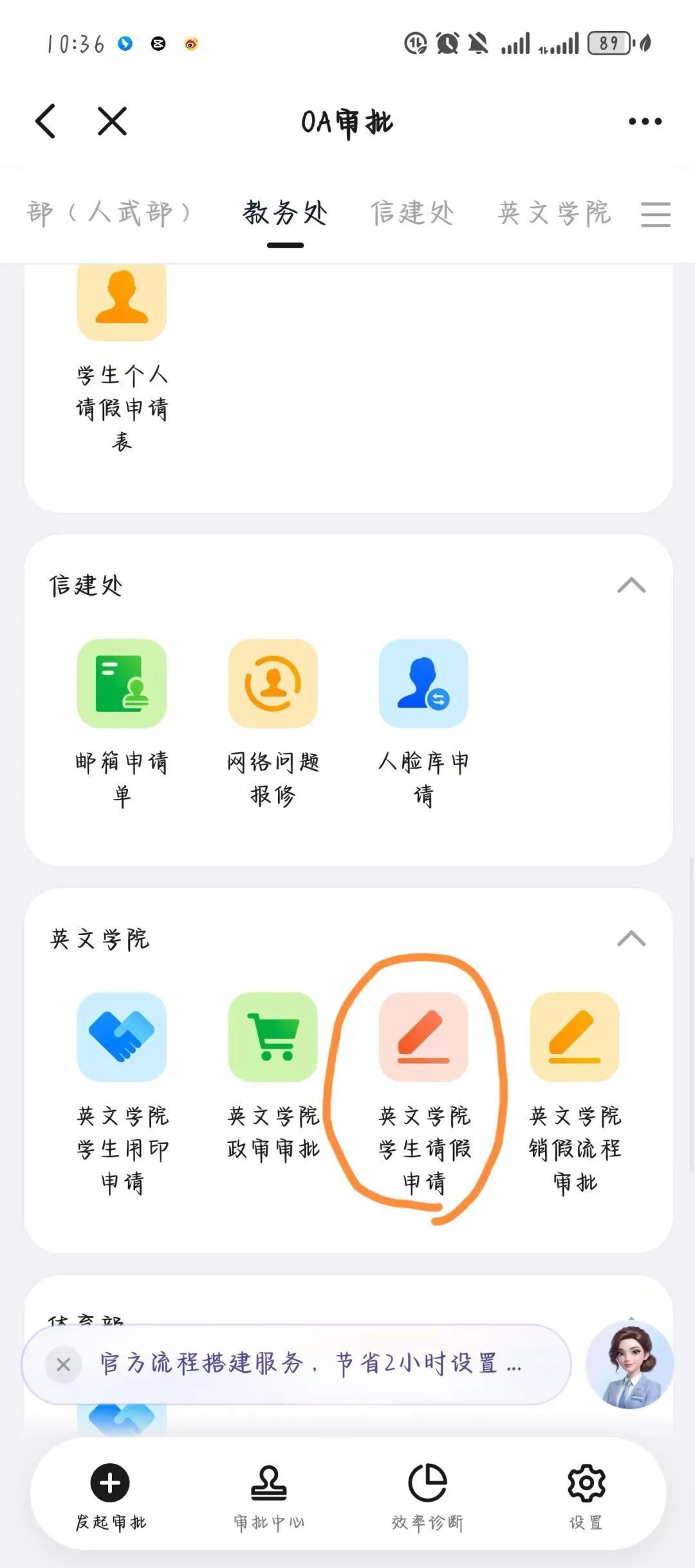This screenshot has height=1568, width=695.
Task: Open 英文学院销假流程审批
Action: point(575,1094)
